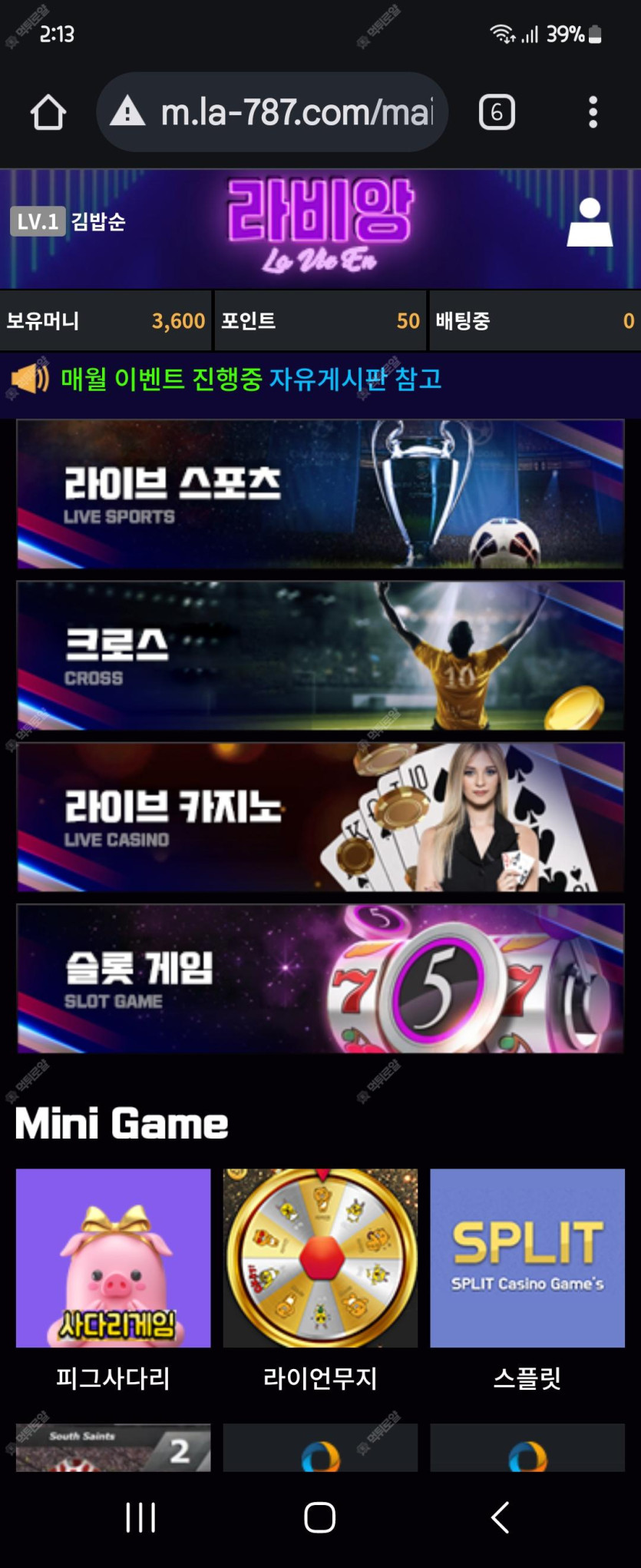Open the 라이브 카지노 banner

320,817
